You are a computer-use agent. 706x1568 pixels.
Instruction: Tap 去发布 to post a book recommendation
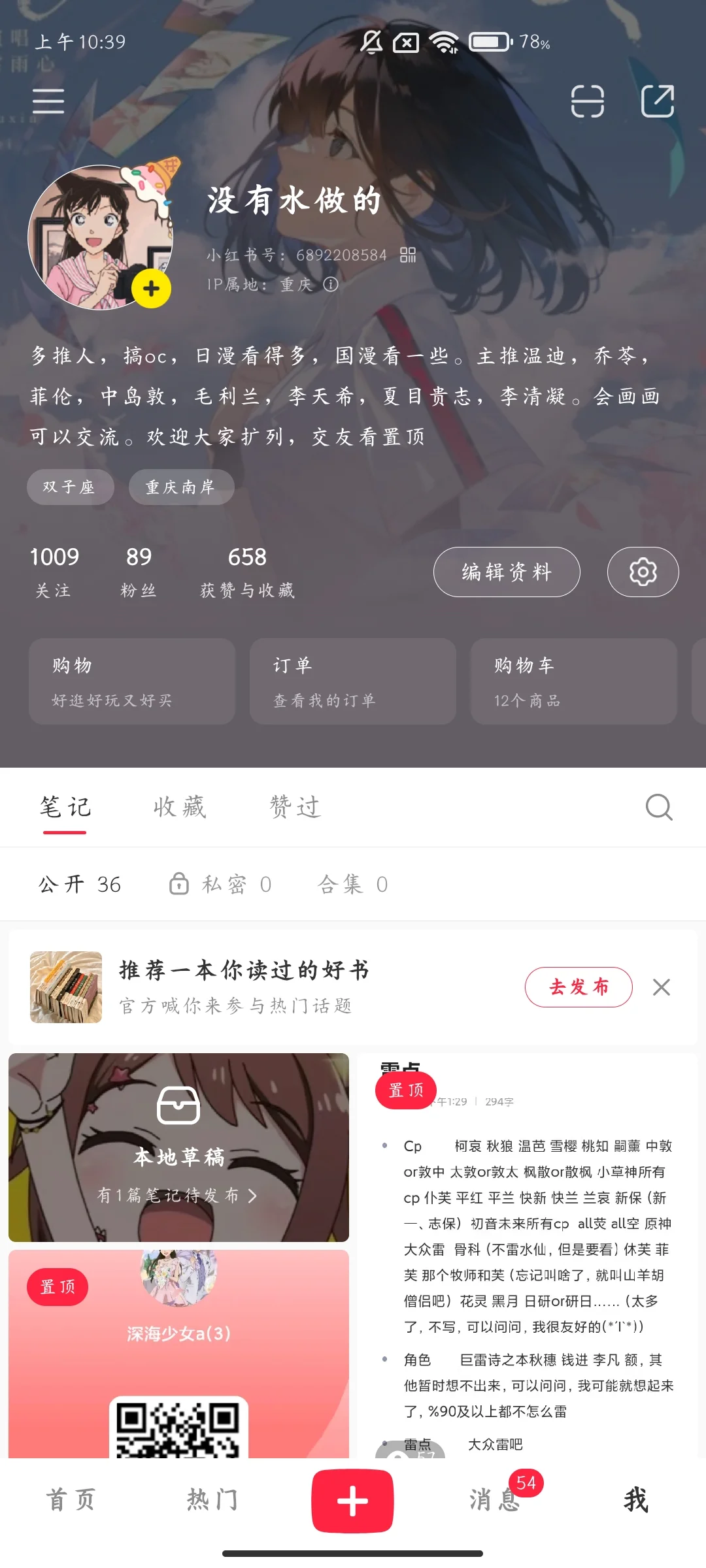[579, 987]
